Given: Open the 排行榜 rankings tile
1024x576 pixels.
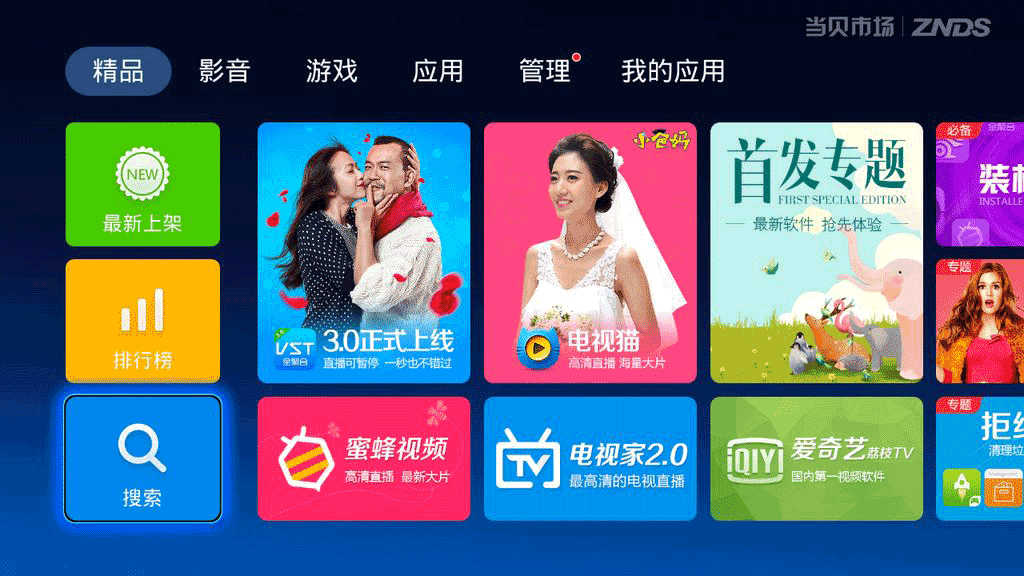Looking at the screenshot, I should click(142, 321).
